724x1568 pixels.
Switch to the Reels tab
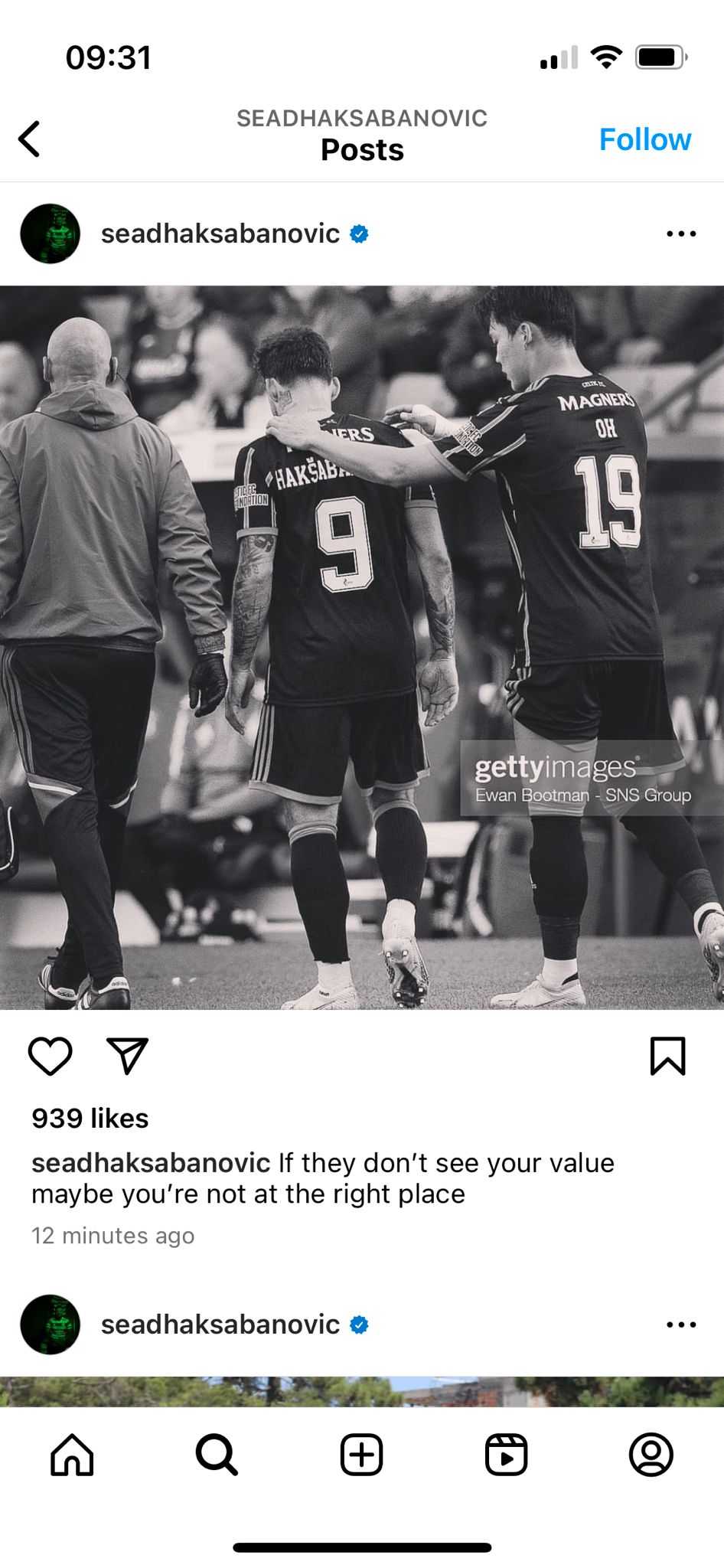coord(506,1455)
